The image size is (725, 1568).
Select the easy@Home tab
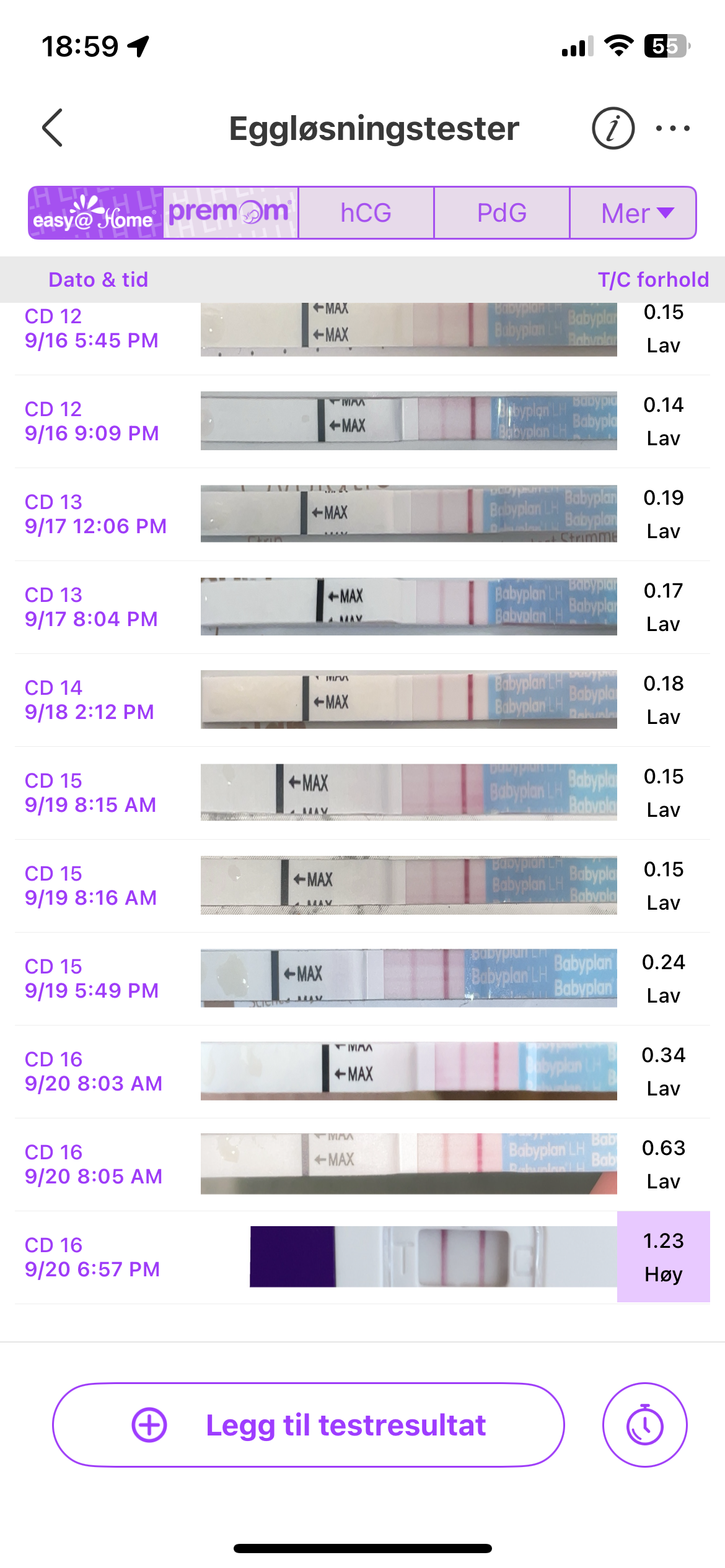95,212
